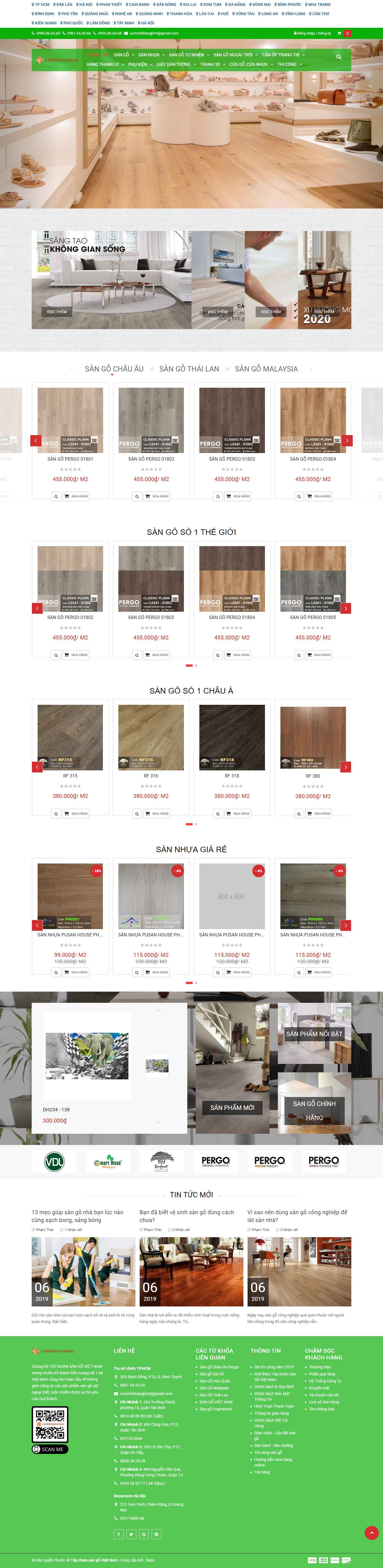
Task: Expand the Thi Công menu
Action: pos(289,64)
